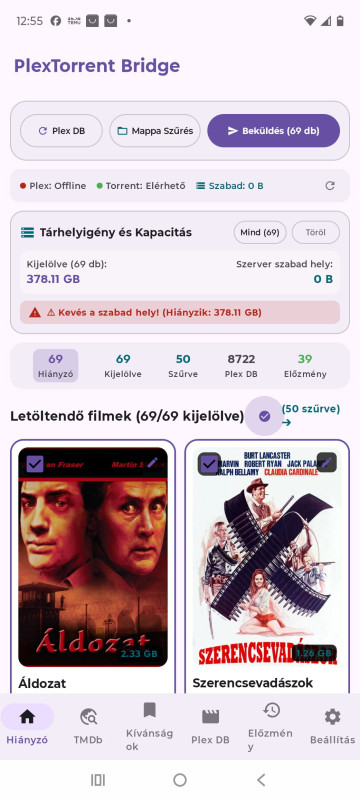Open Beállítás settings tab

[x=332, y=726]
